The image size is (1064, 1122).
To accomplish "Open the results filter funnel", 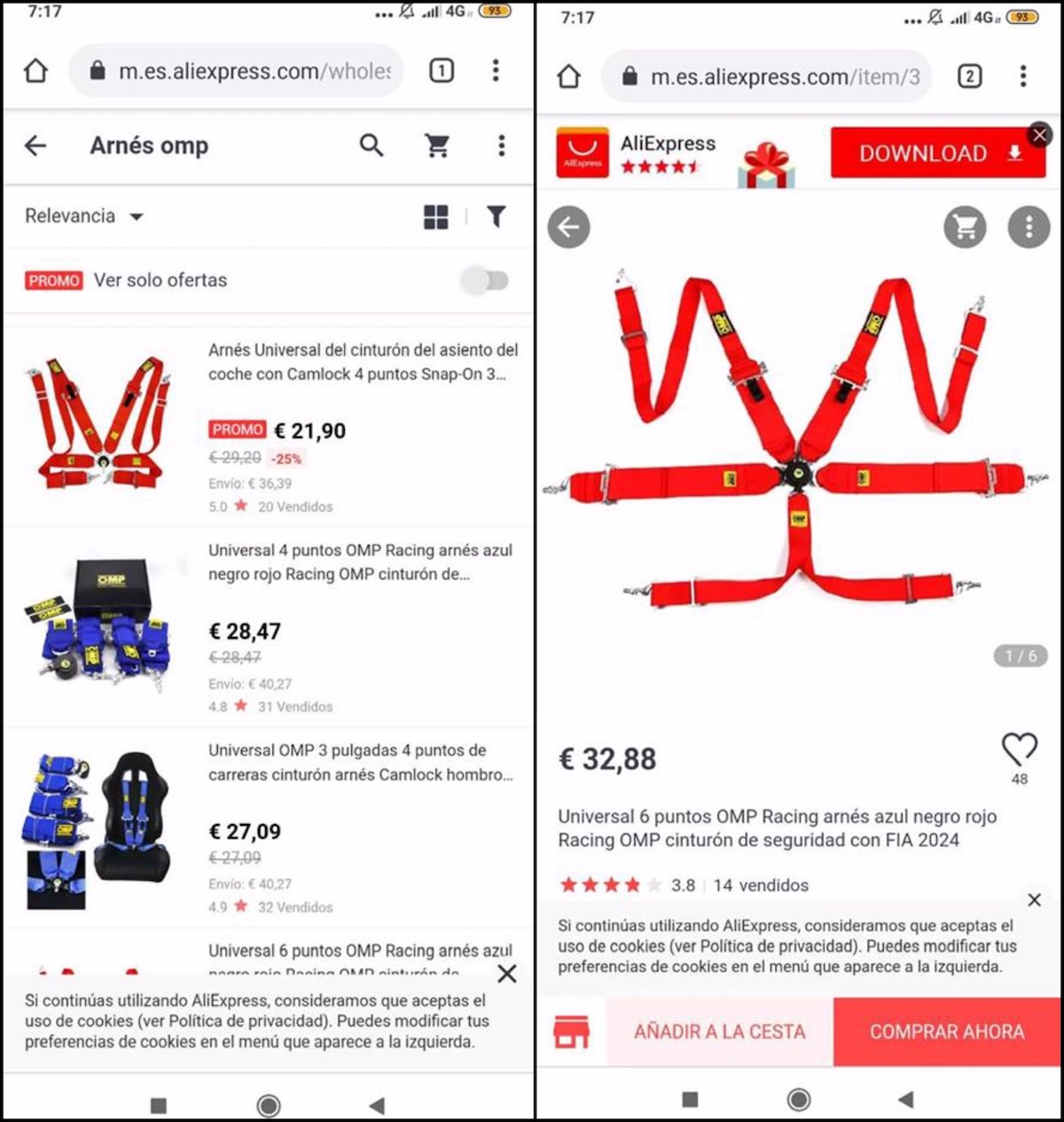I will tap(497, 216).
